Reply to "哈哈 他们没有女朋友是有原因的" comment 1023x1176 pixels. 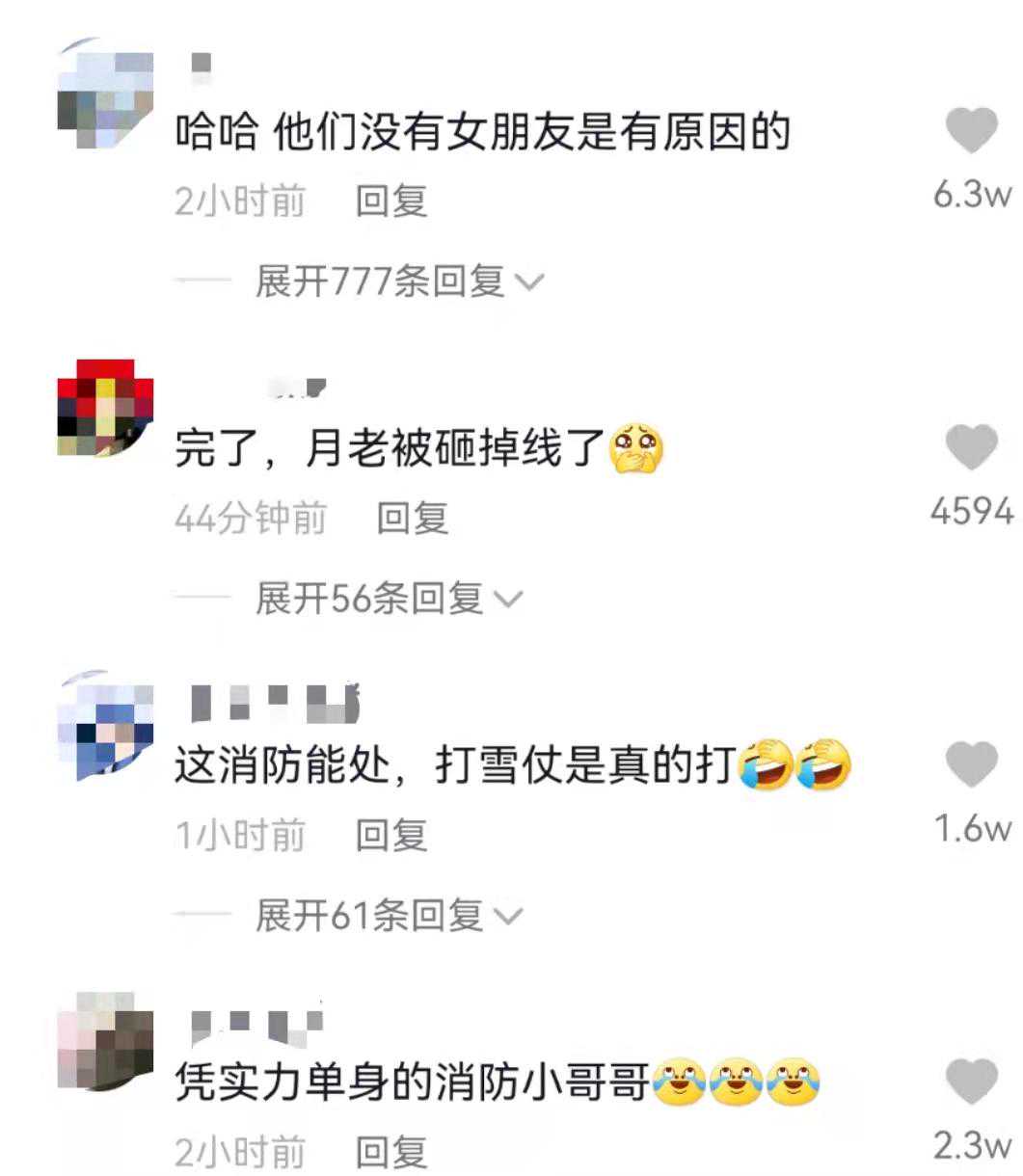coord(391,201)
